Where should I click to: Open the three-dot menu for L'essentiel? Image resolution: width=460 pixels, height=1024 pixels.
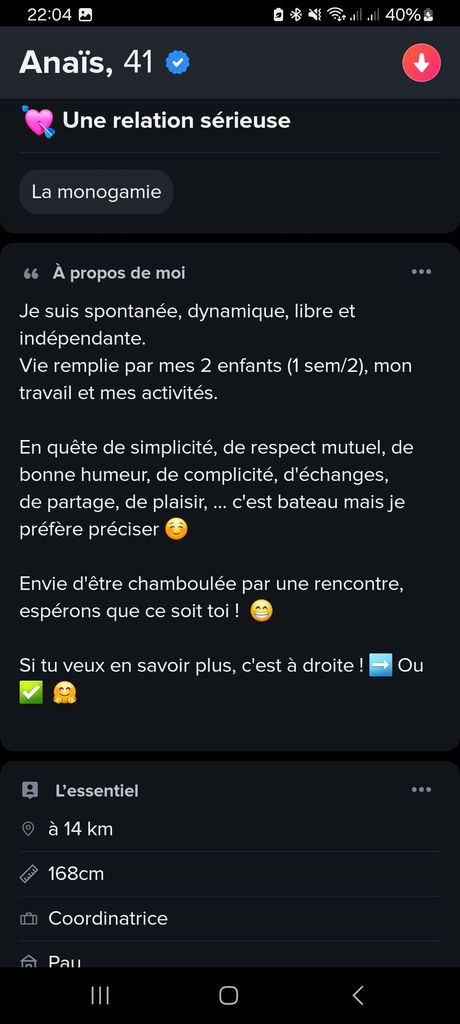pos(421,790)
